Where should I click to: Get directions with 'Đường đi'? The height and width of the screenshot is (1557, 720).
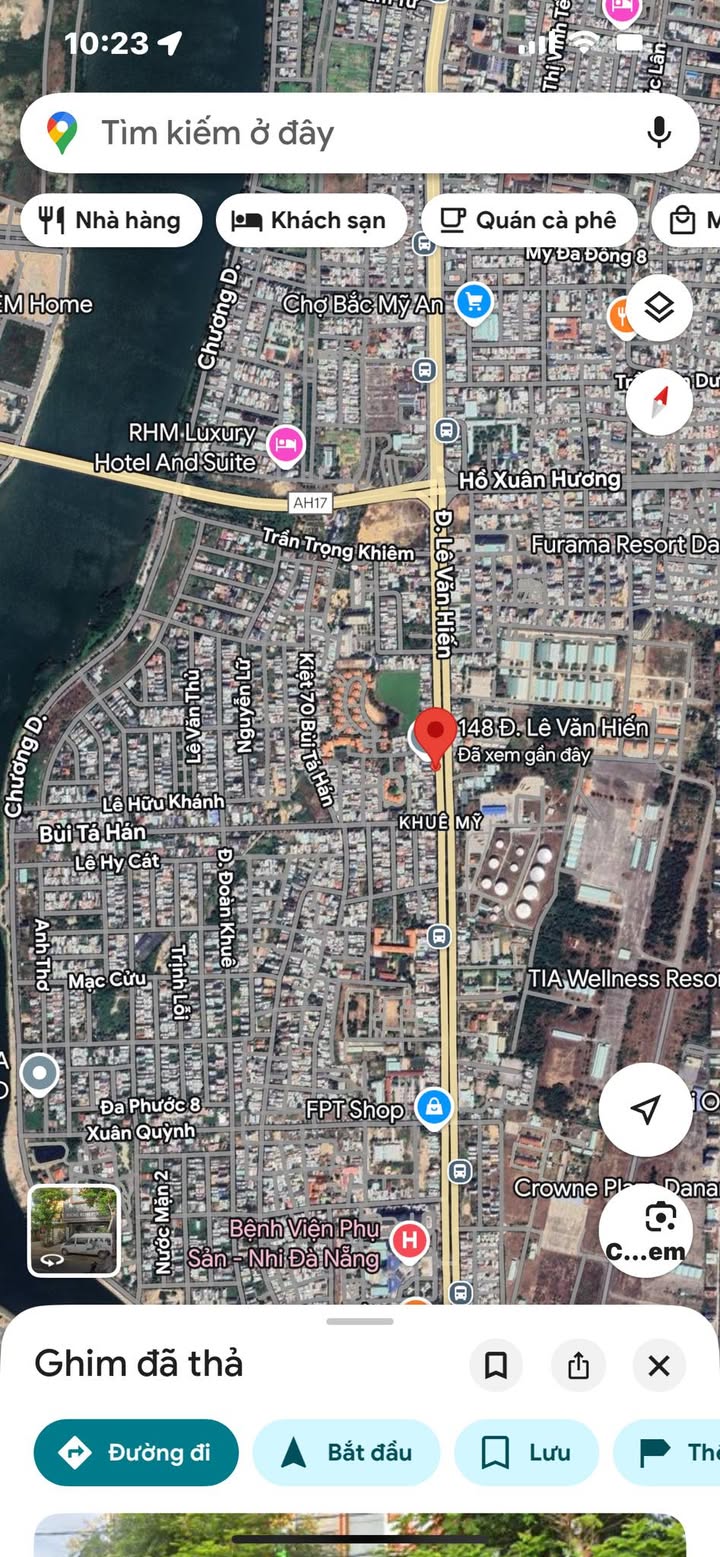tap(136, 1452)
